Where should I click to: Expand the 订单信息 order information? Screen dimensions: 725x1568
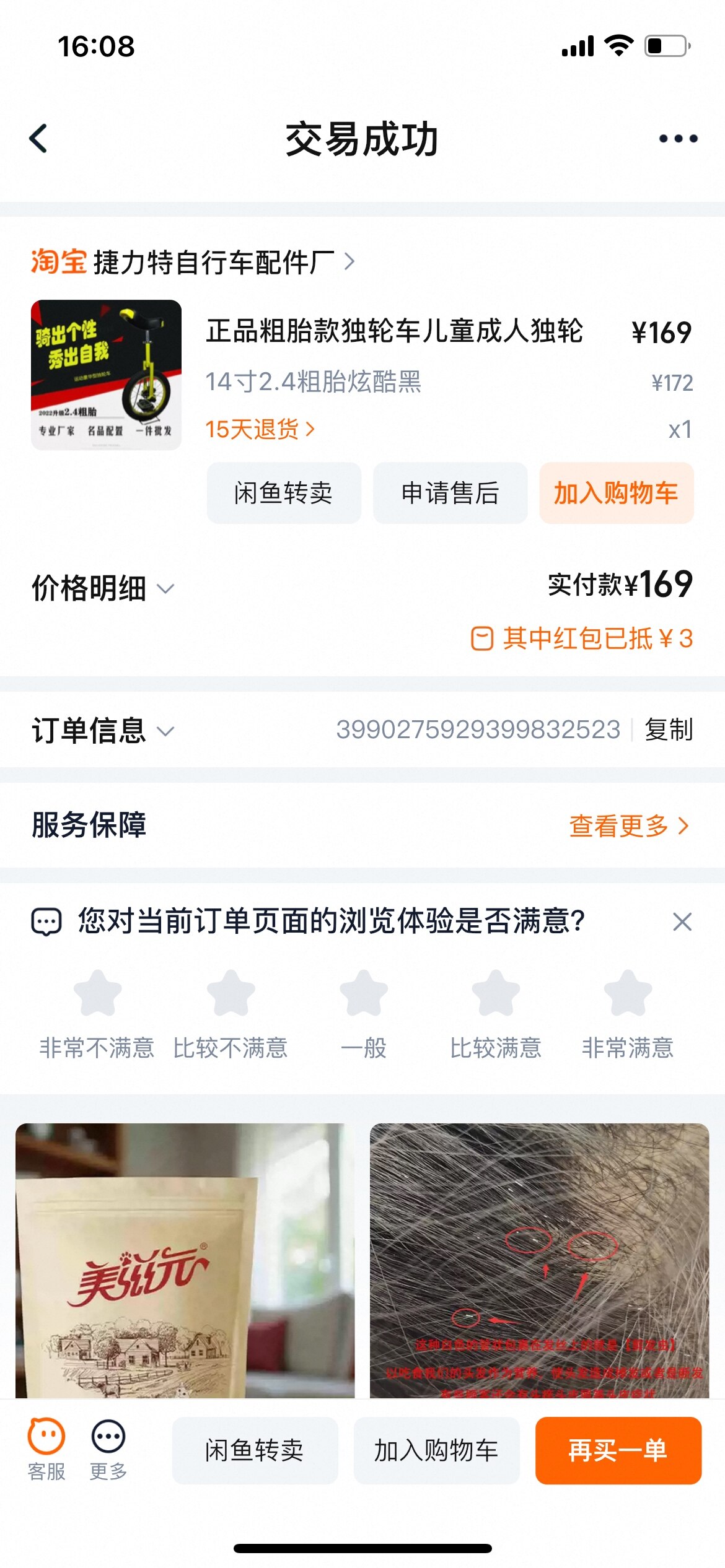point(102,730)
